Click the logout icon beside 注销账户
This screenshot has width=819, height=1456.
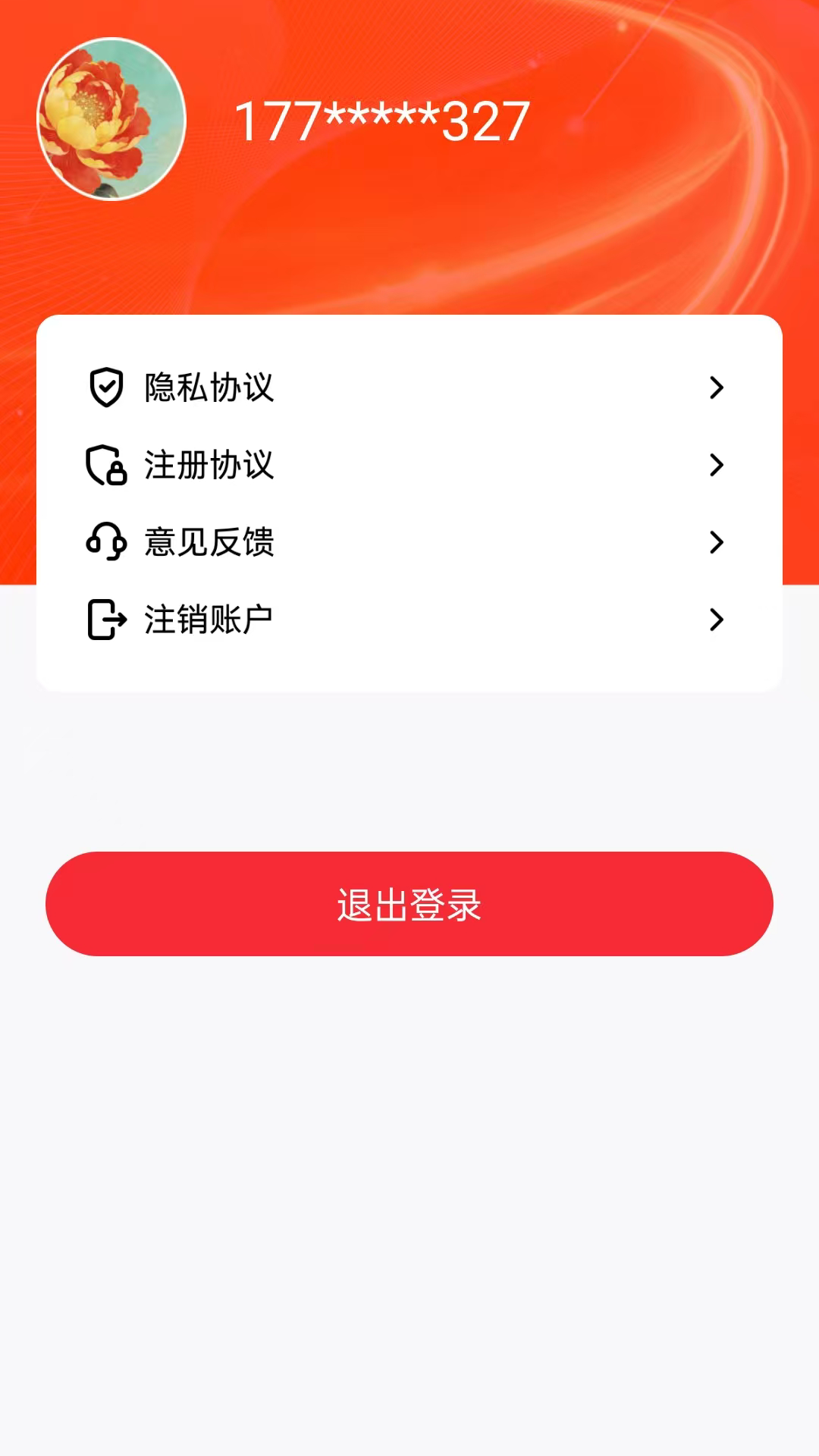click(x=106, y=620)
